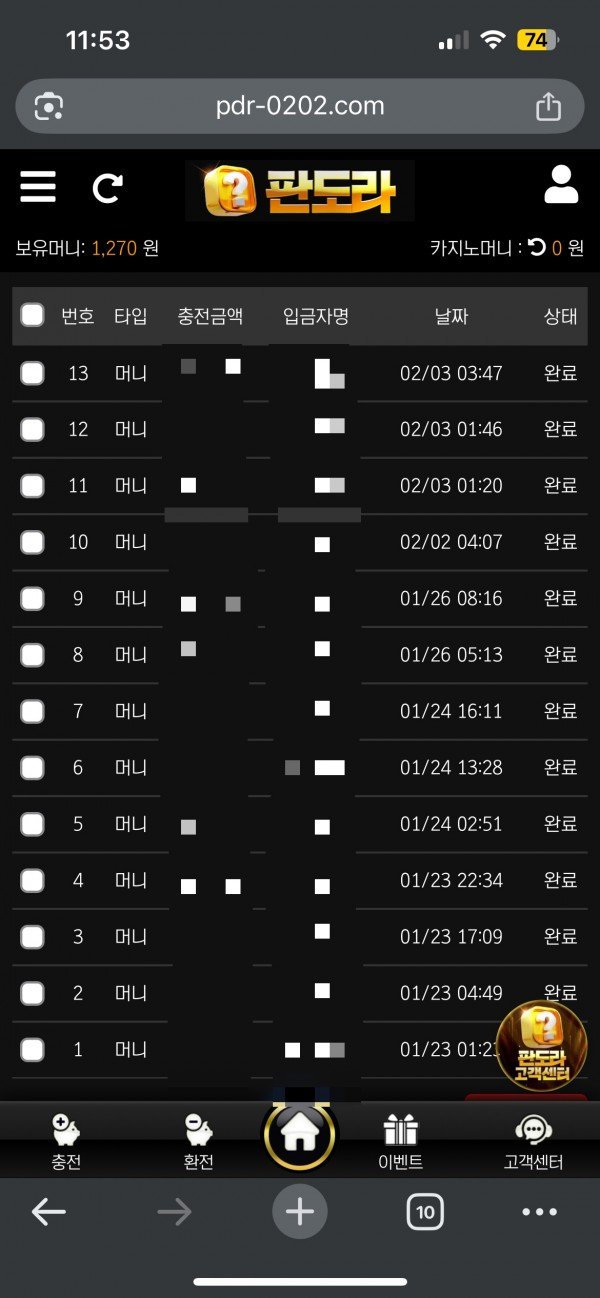
Task: Open the user profile icon
Action: tap(561, 186)
